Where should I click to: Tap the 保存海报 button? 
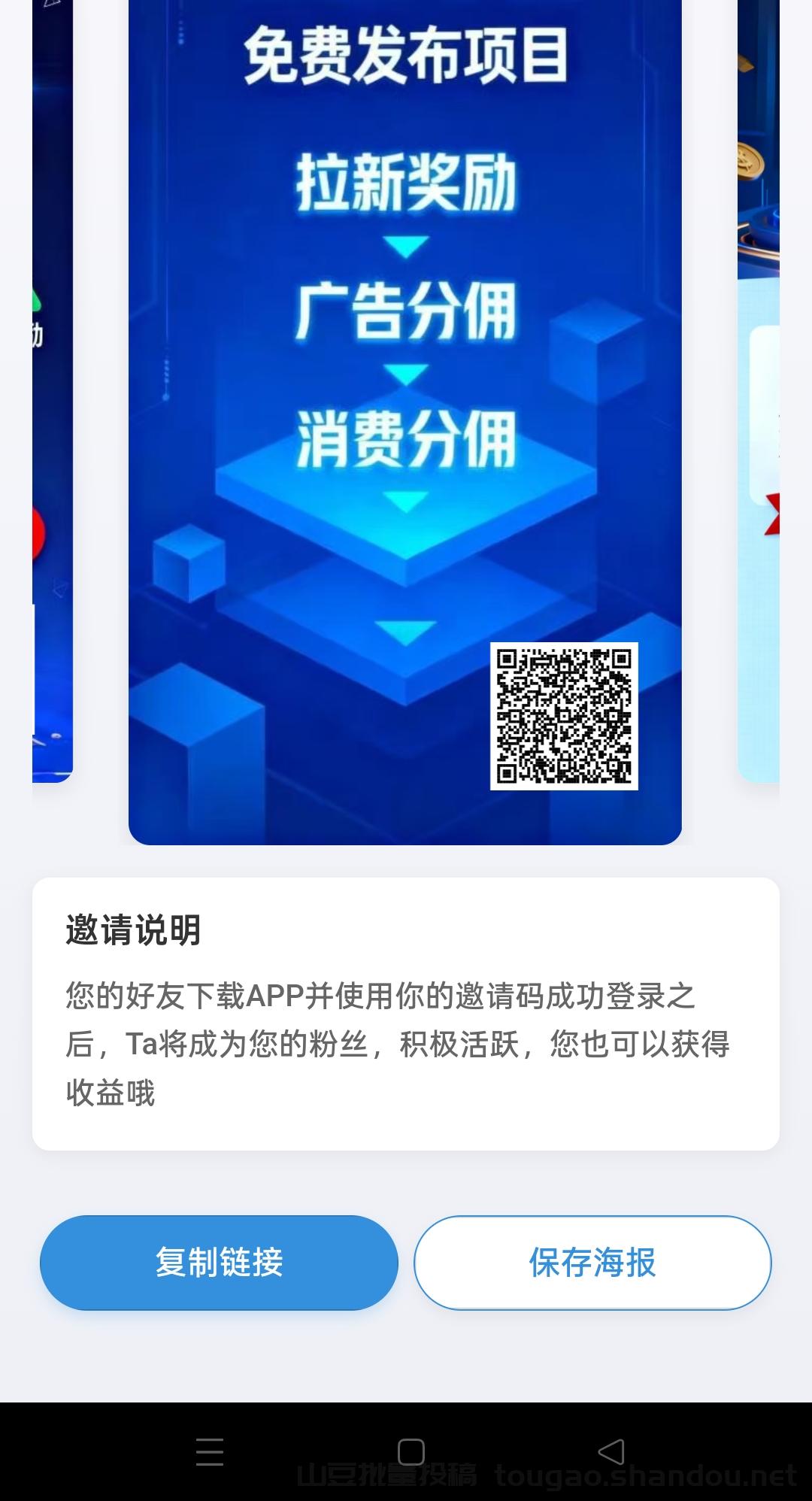tap(592, 1262)
